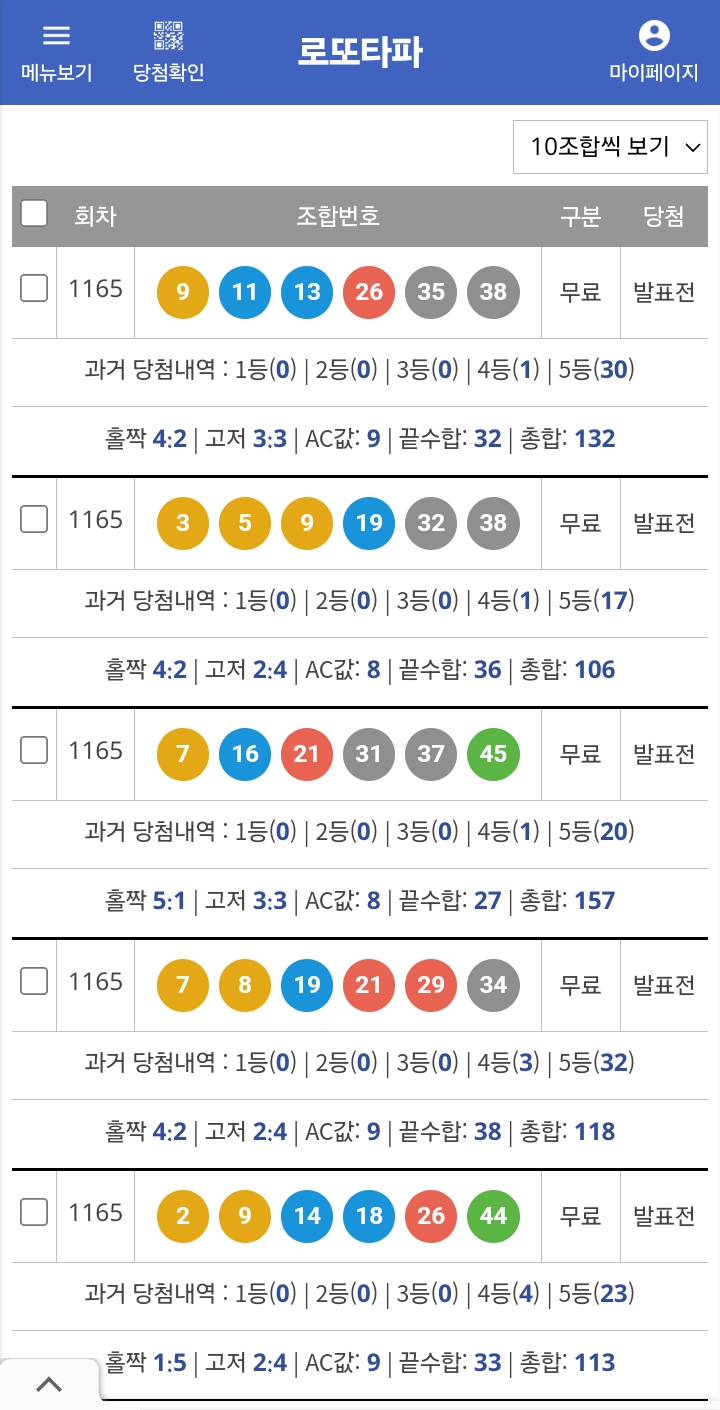Select combination 7 16 21 31 37 45
The height and width of the screenshot is (1410, 720).
click(x=34, y=751)
